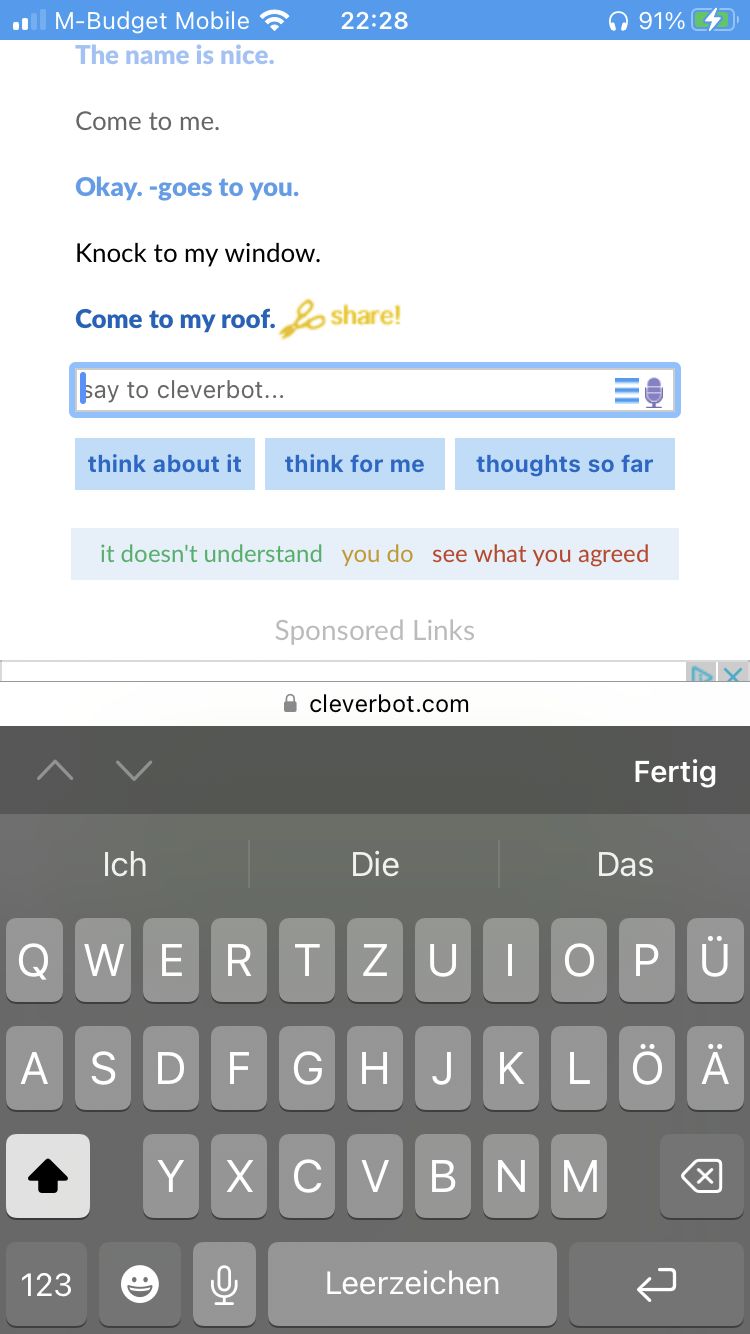Image resolution: width=750 pixels, height=1334 pixels.
Task: Start dictation with the keyboard microphone key
Action: pos(225,1284)
